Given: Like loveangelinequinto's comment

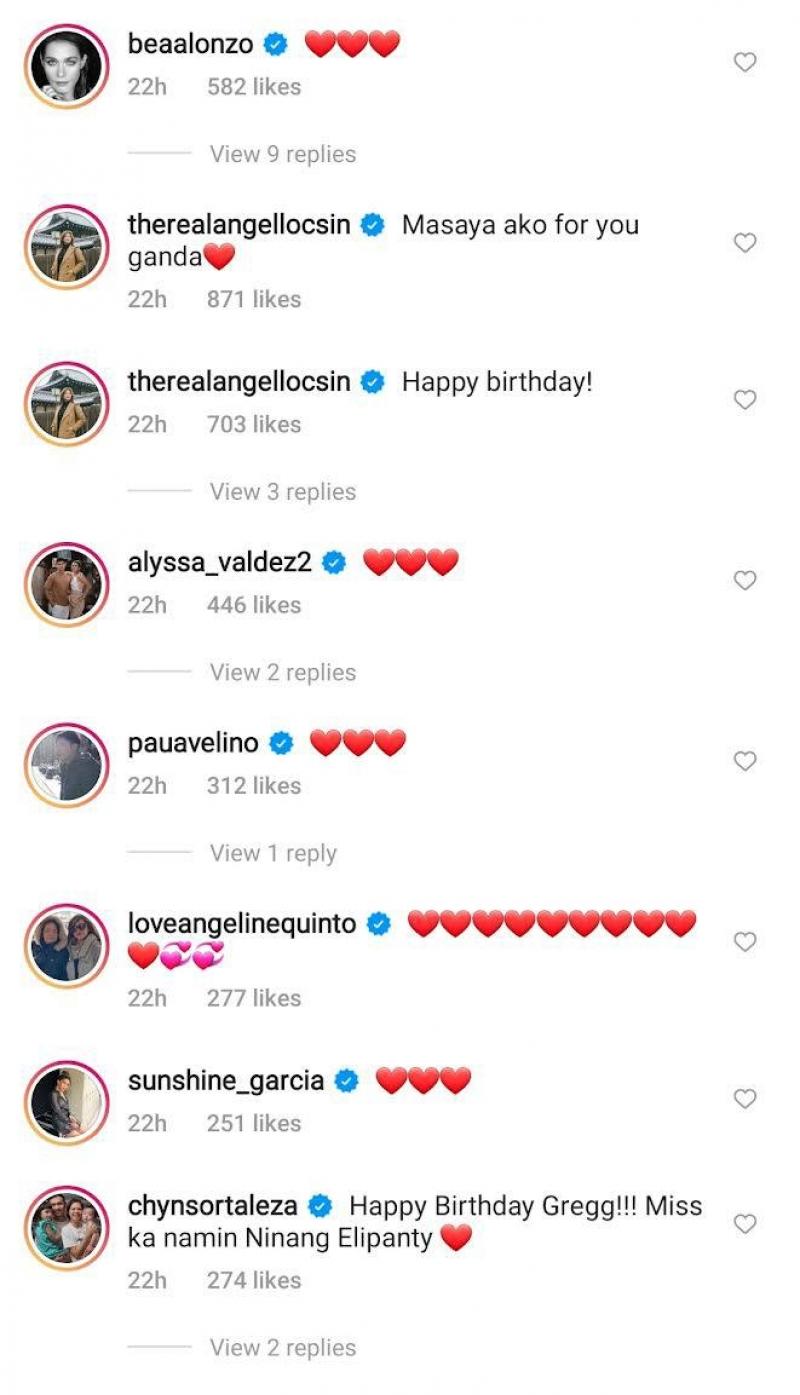Looking at the screenshot, I should point(745,942).
